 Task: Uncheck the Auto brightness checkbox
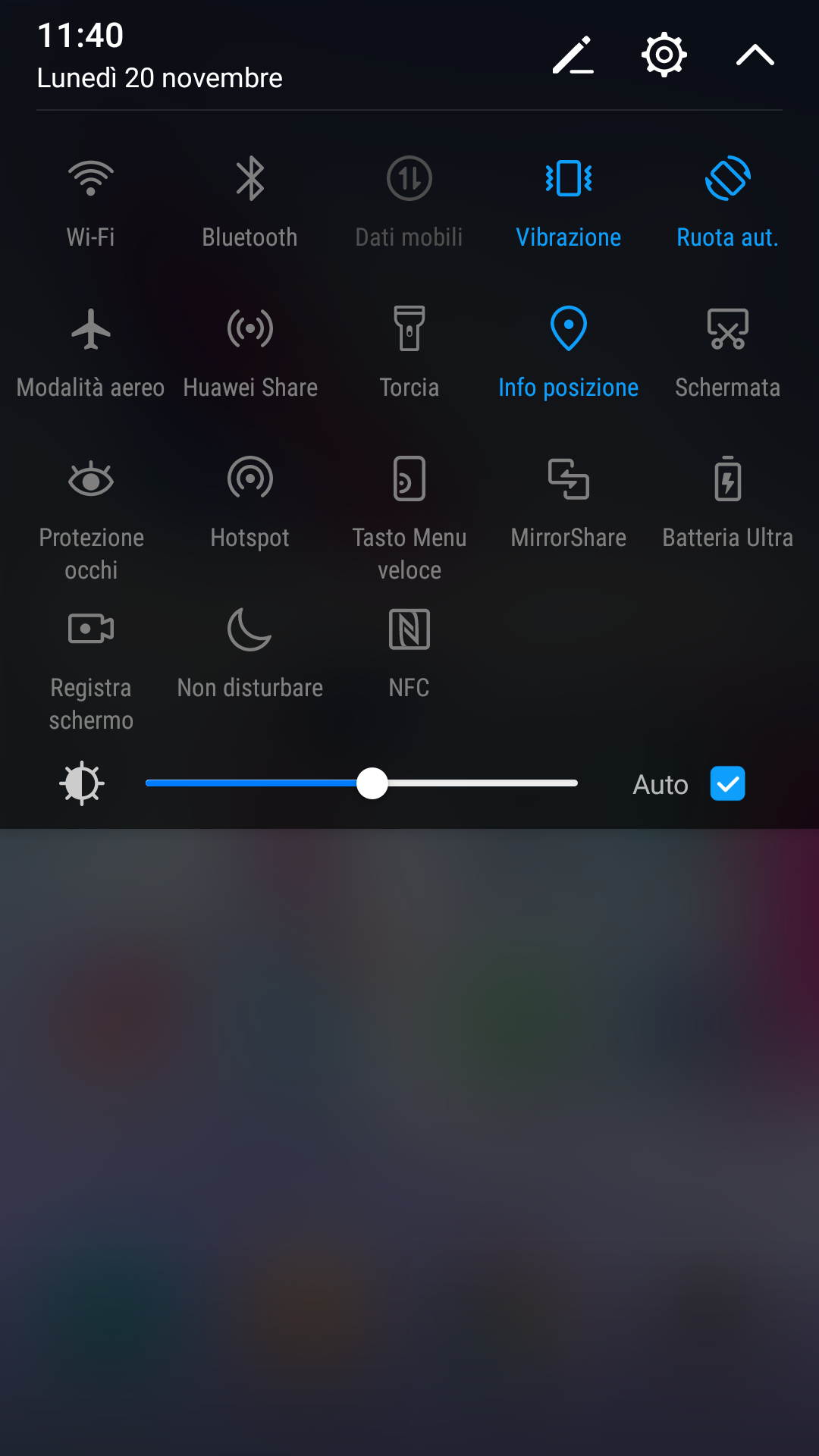coord(727,783)
